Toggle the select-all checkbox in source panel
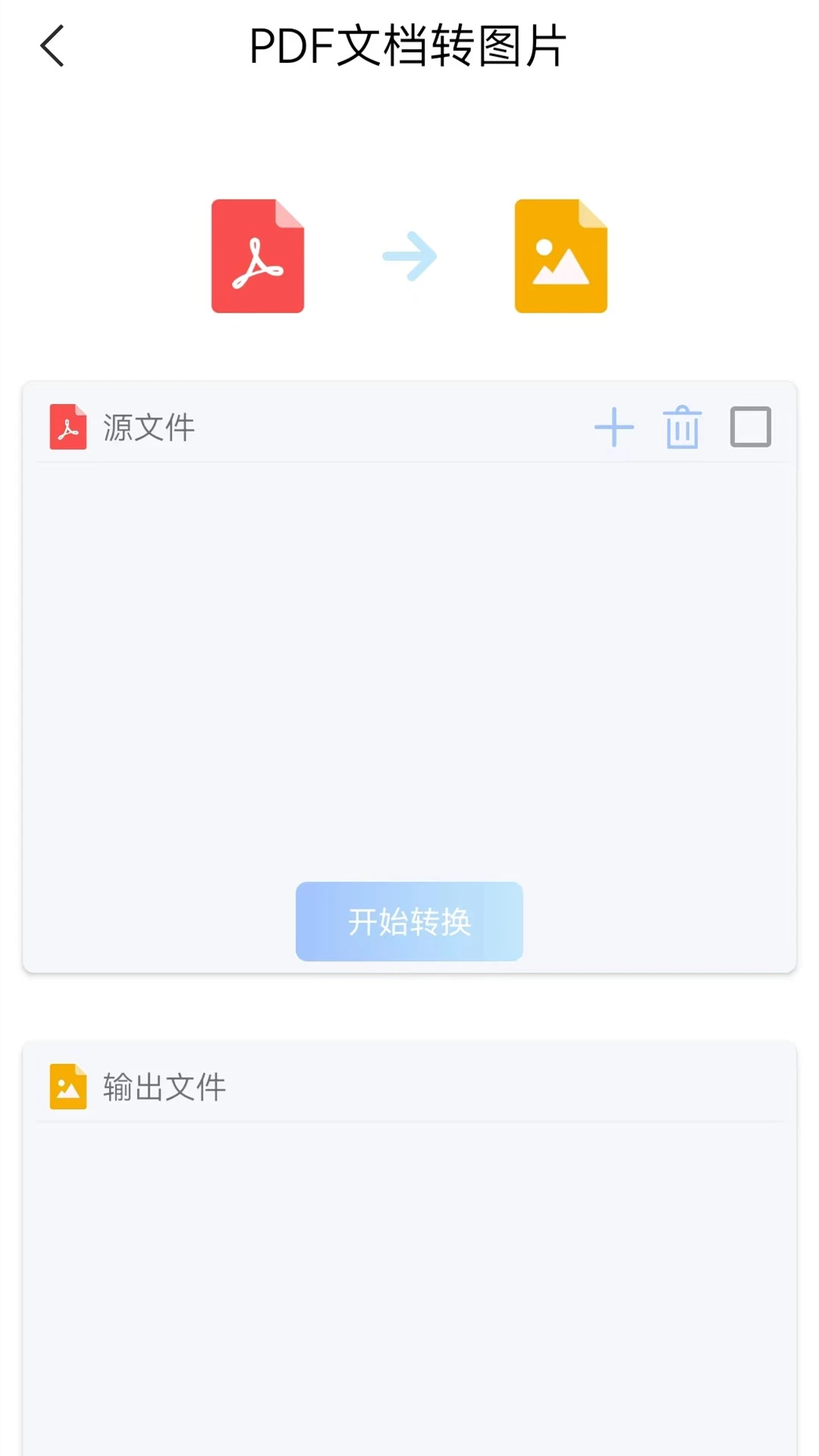This screenshot has height=1456, width=819. tap(750, 428)
